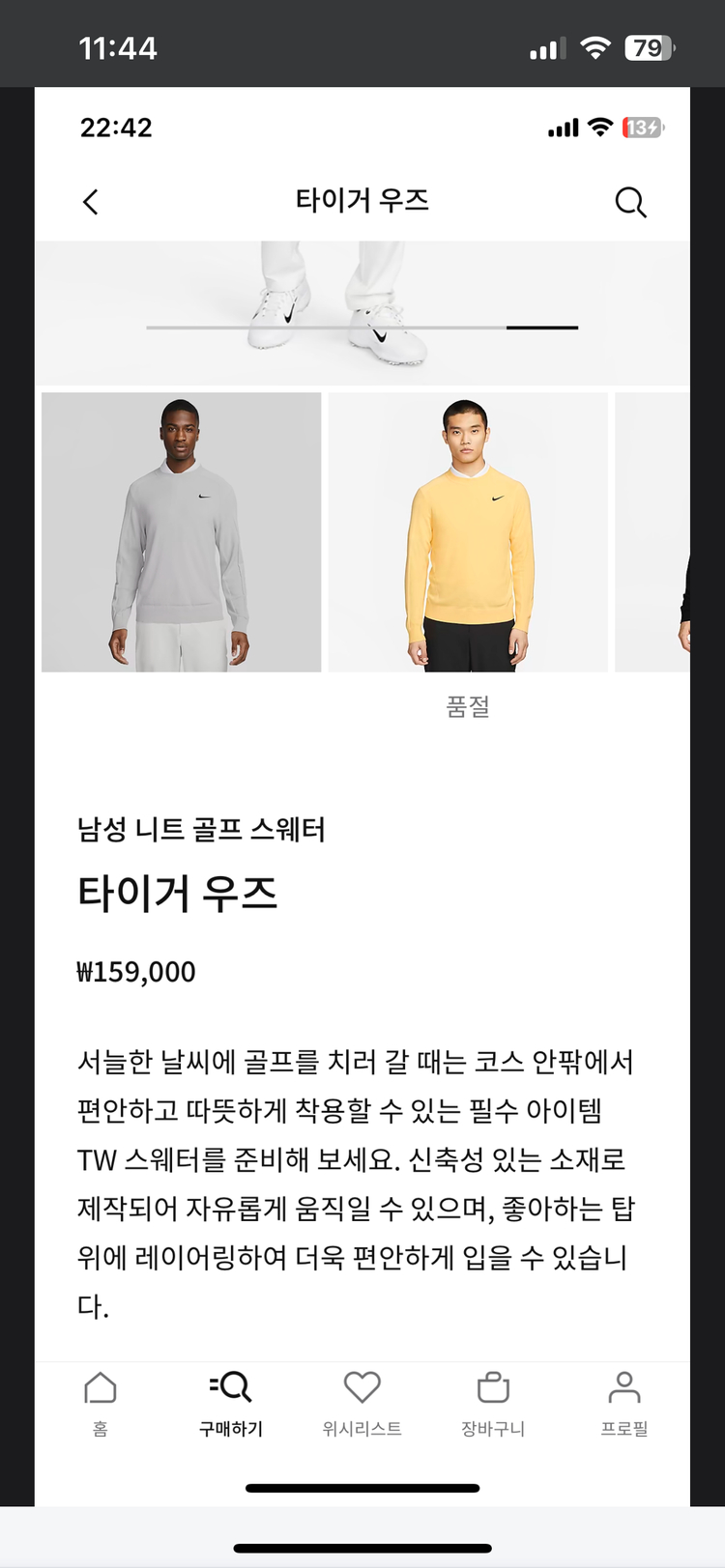Open the 장바구니 shopping bag icon
This screenshot has height=1568, width=725.
pyautogui.click(x=493, y=1387)
